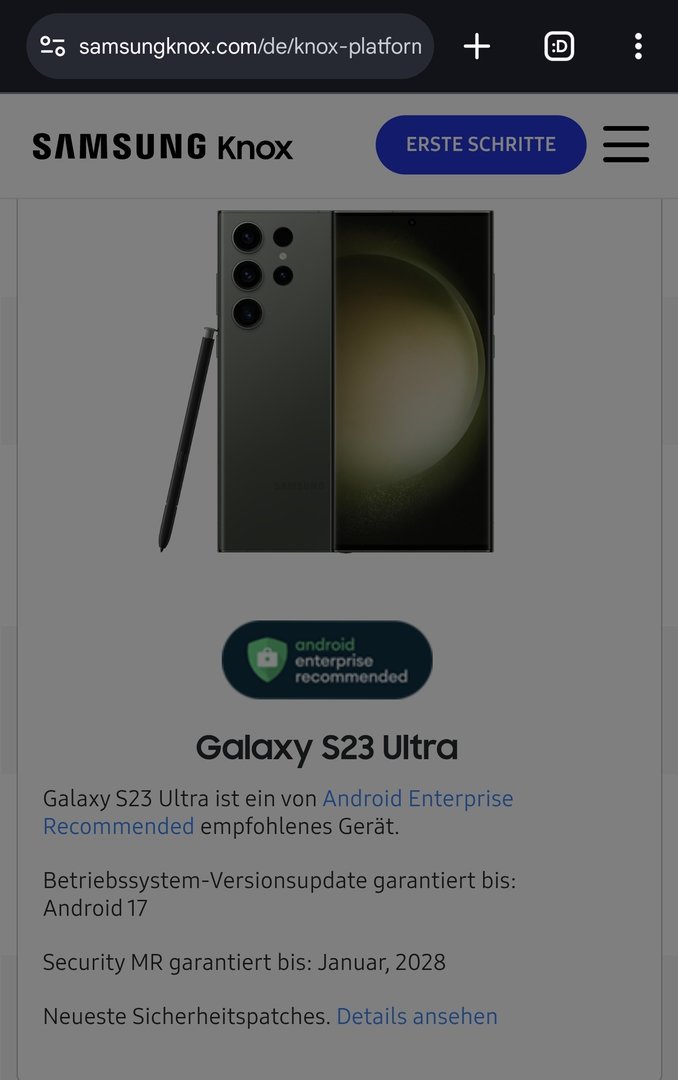
Task: Open a new browser tab
Action: [x=477, y=47]
